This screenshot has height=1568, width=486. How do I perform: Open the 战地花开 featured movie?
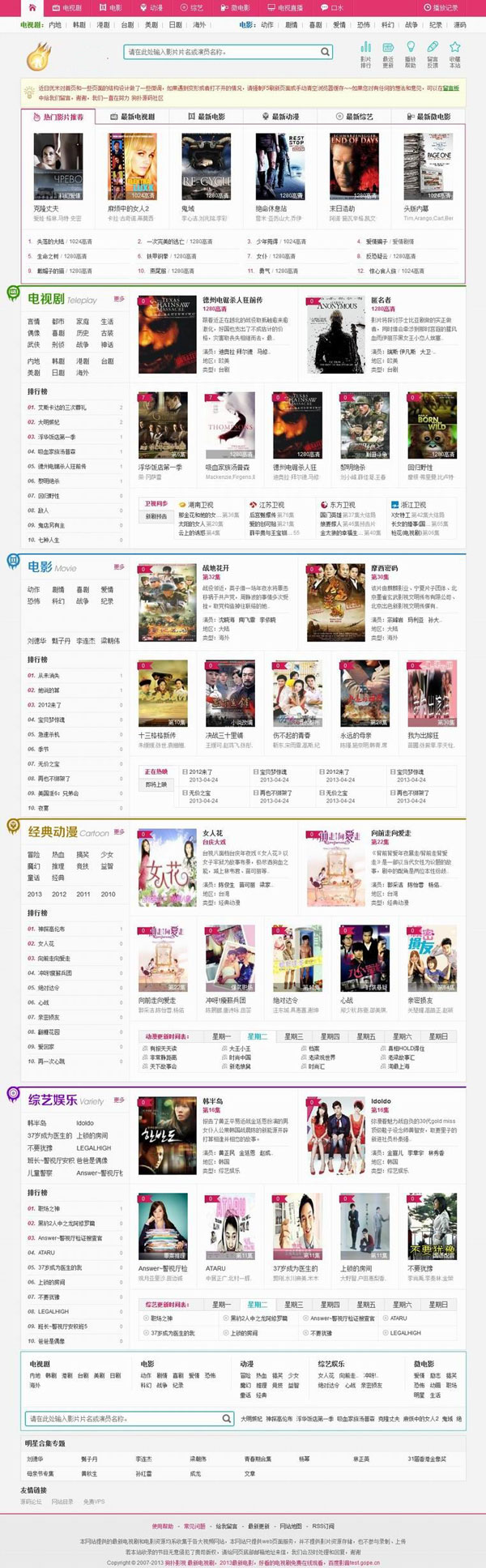tap(168, 602)
